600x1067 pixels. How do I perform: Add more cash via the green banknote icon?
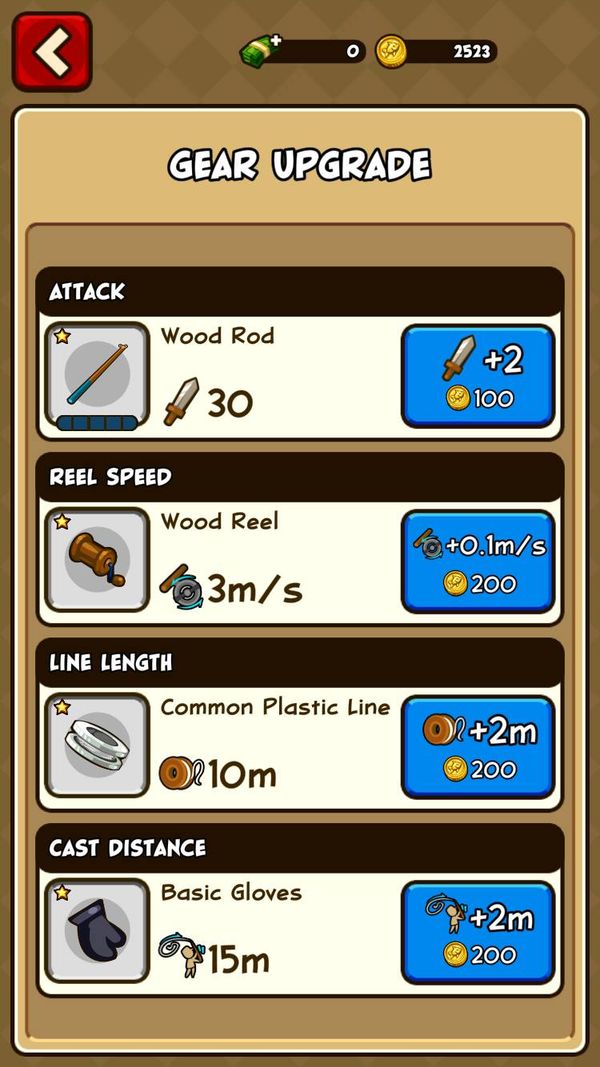(261, 51)
